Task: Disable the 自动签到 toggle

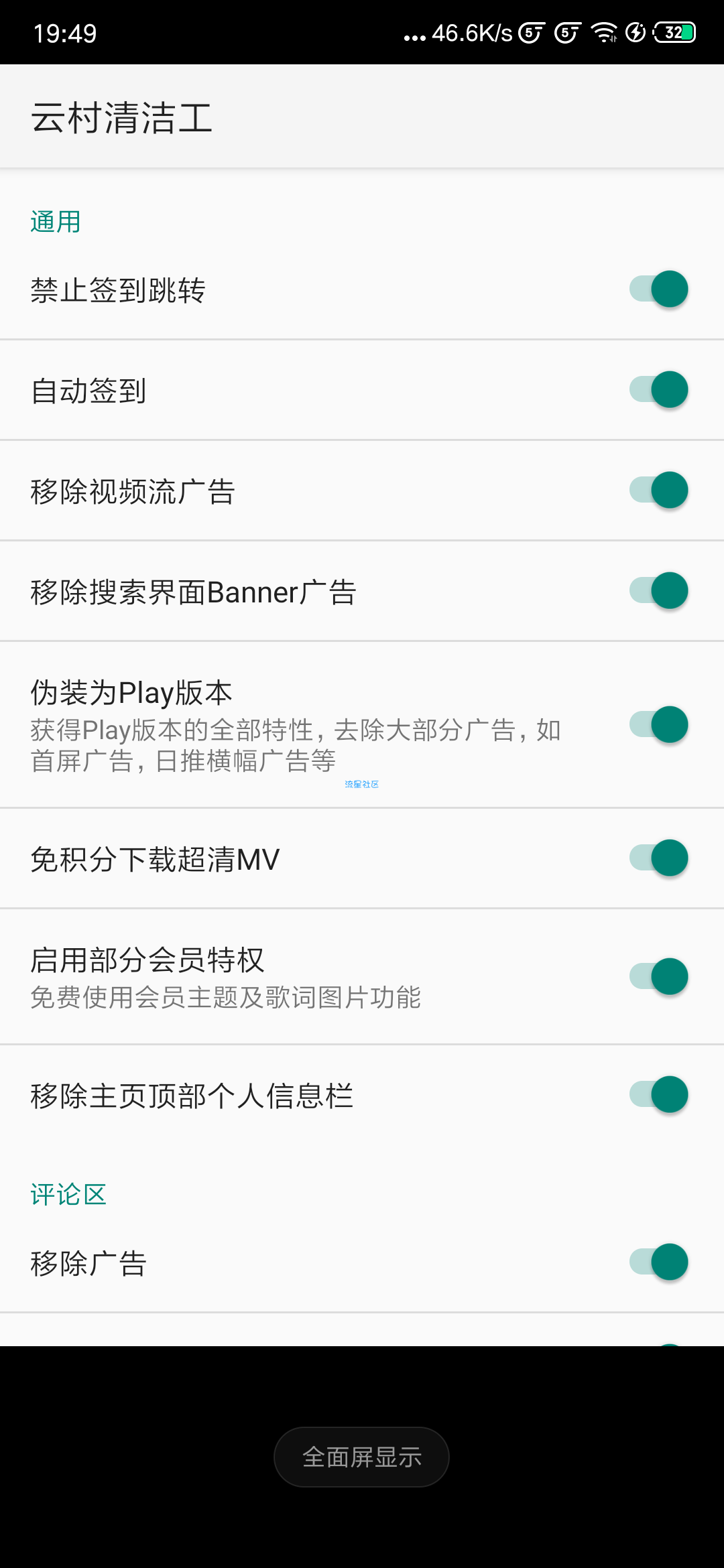Action: tap(658, 390)
